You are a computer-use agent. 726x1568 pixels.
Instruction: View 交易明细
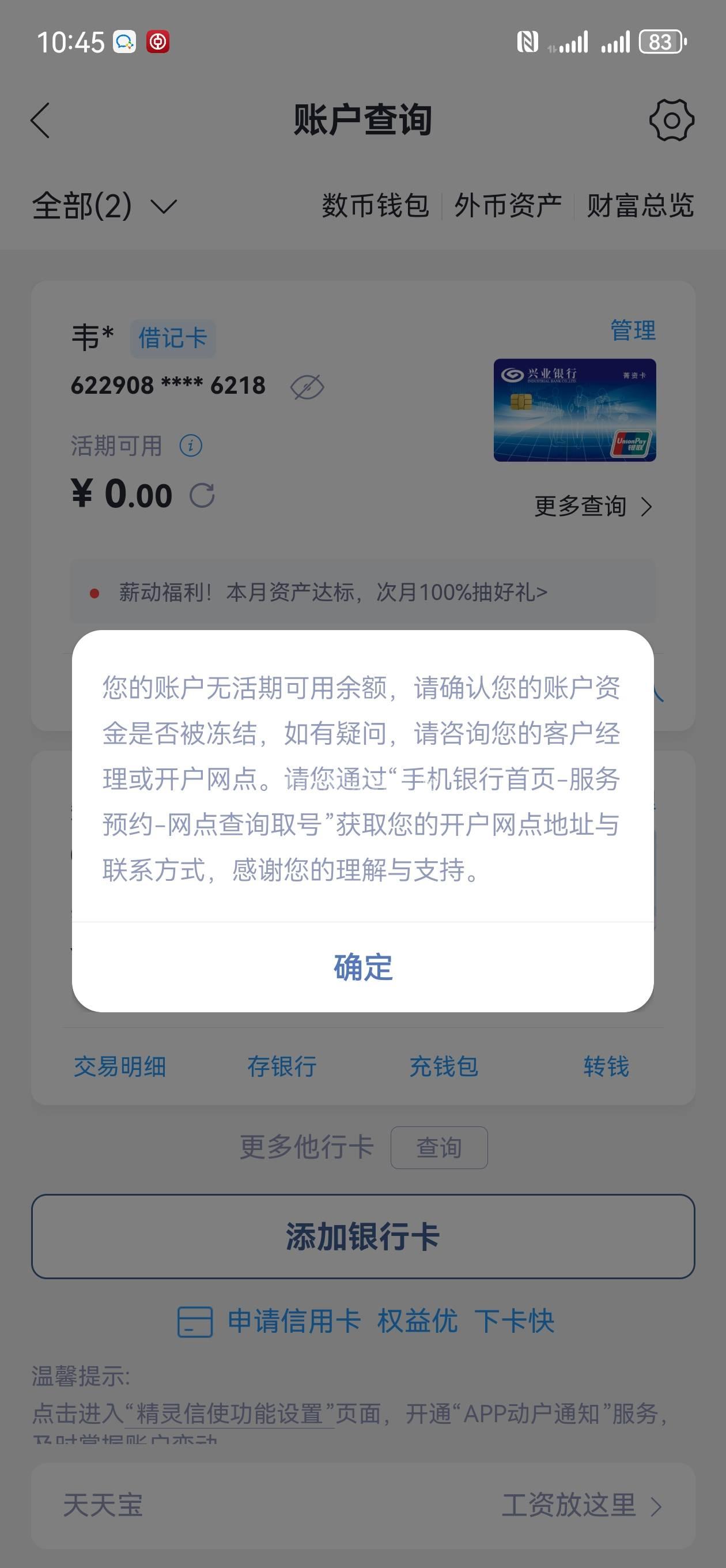120,1066
